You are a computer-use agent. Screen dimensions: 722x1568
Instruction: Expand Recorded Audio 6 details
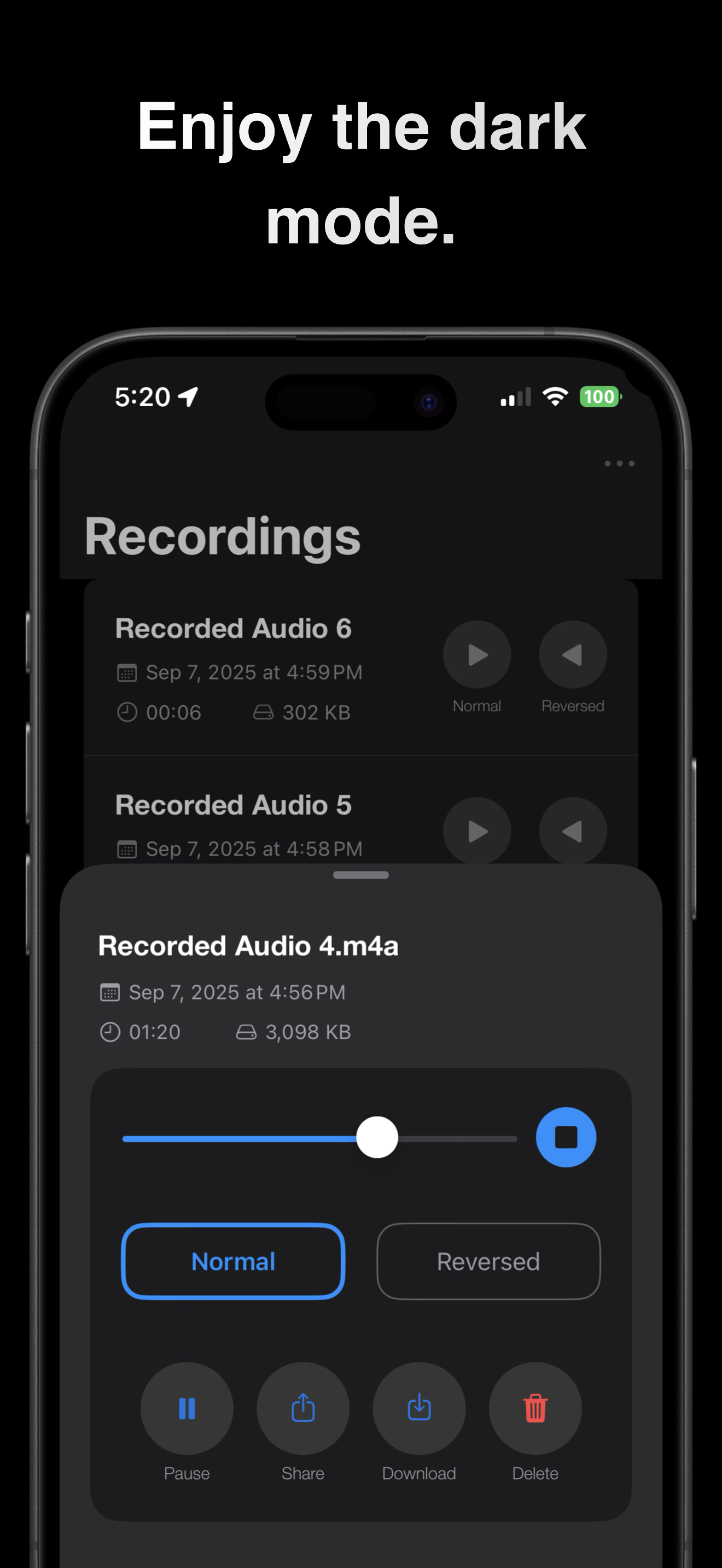coord(234,628)
